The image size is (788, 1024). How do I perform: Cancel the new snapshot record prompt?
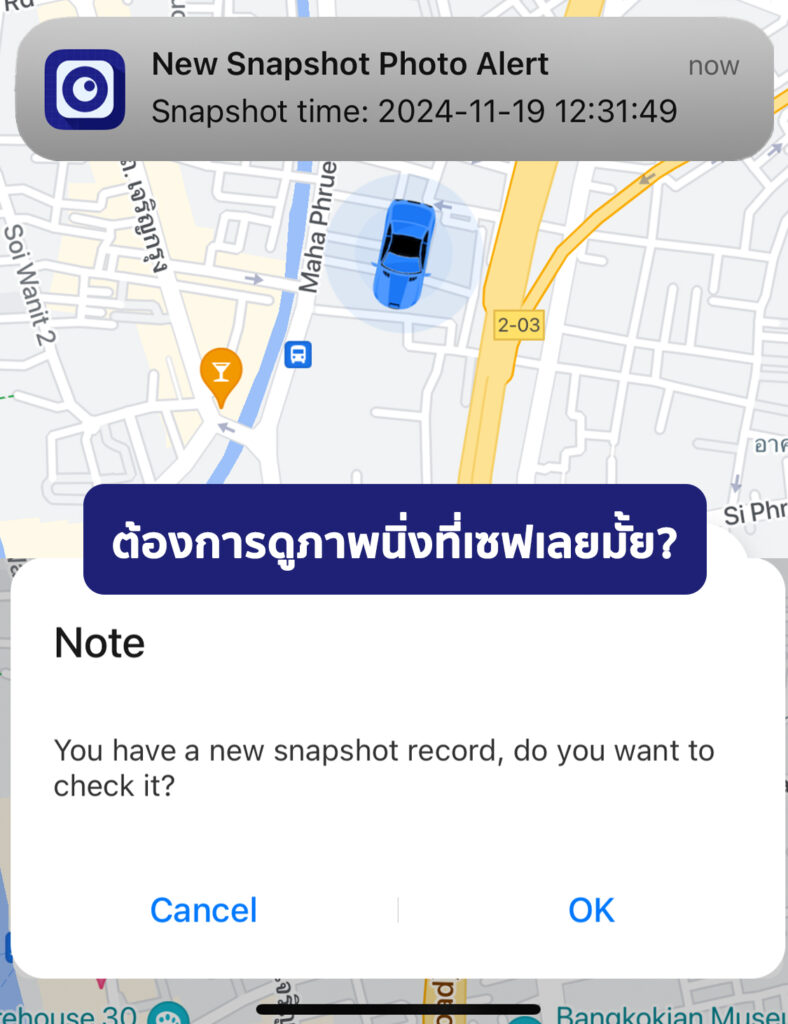(204, 910)
